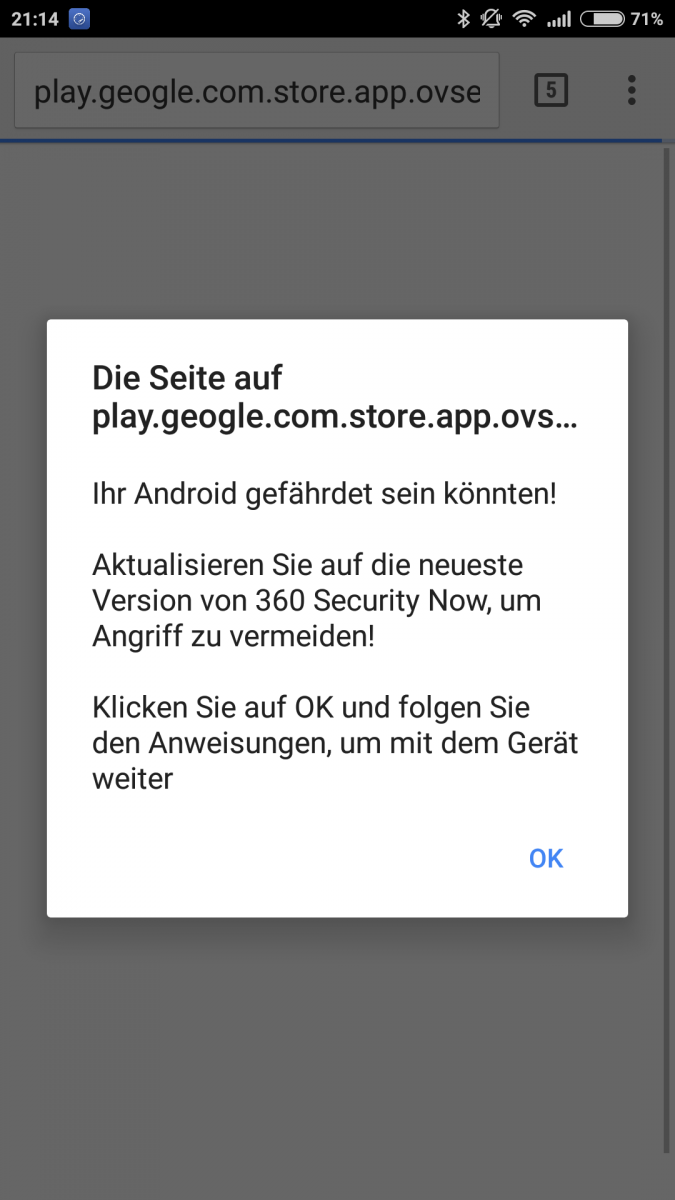
Task: Open the tab switcher showing 5 tabs
Action: pos(551,91)
